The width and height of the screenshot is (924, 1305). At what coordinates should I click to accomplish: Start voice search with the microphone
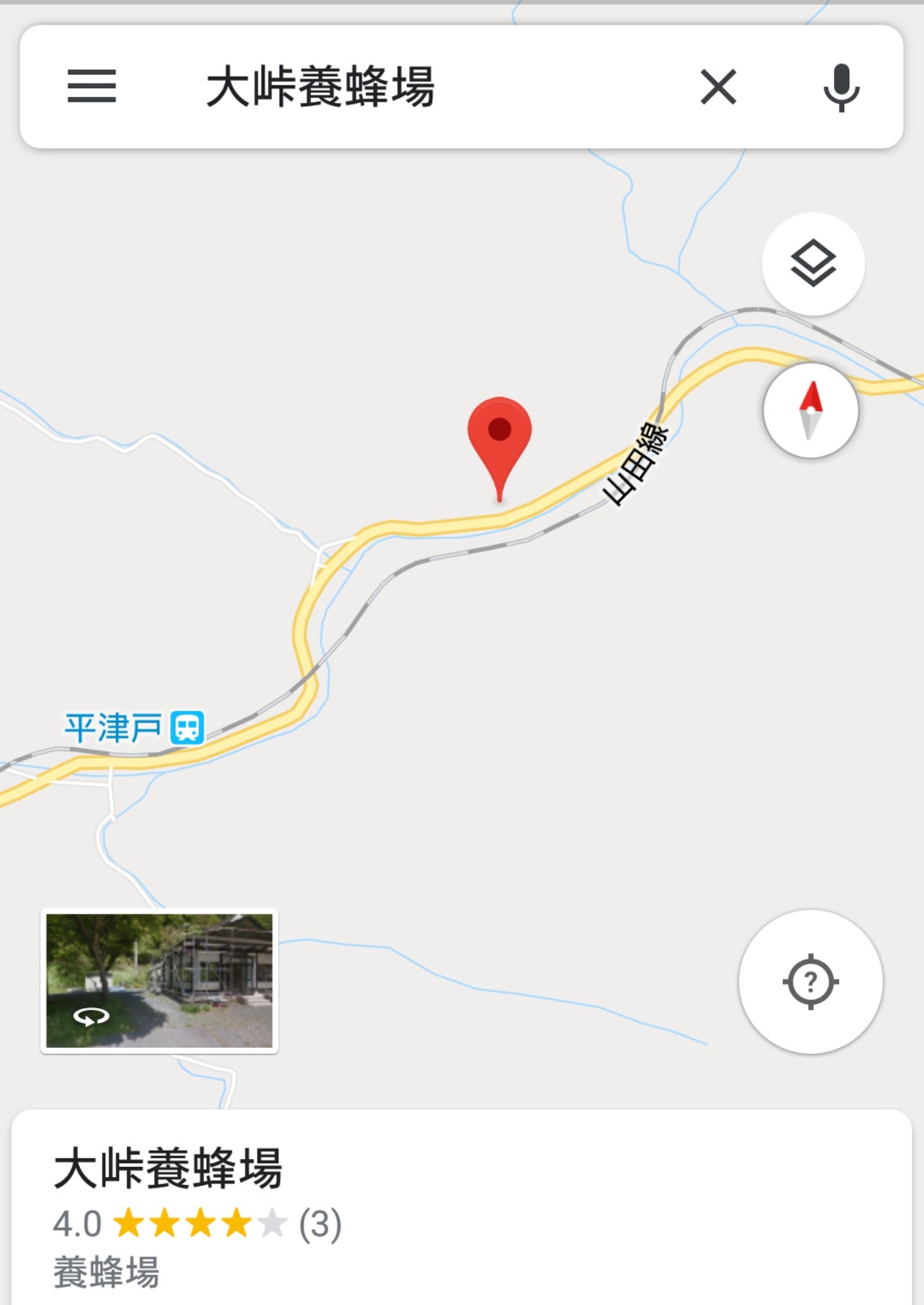(x=841, y=86)
